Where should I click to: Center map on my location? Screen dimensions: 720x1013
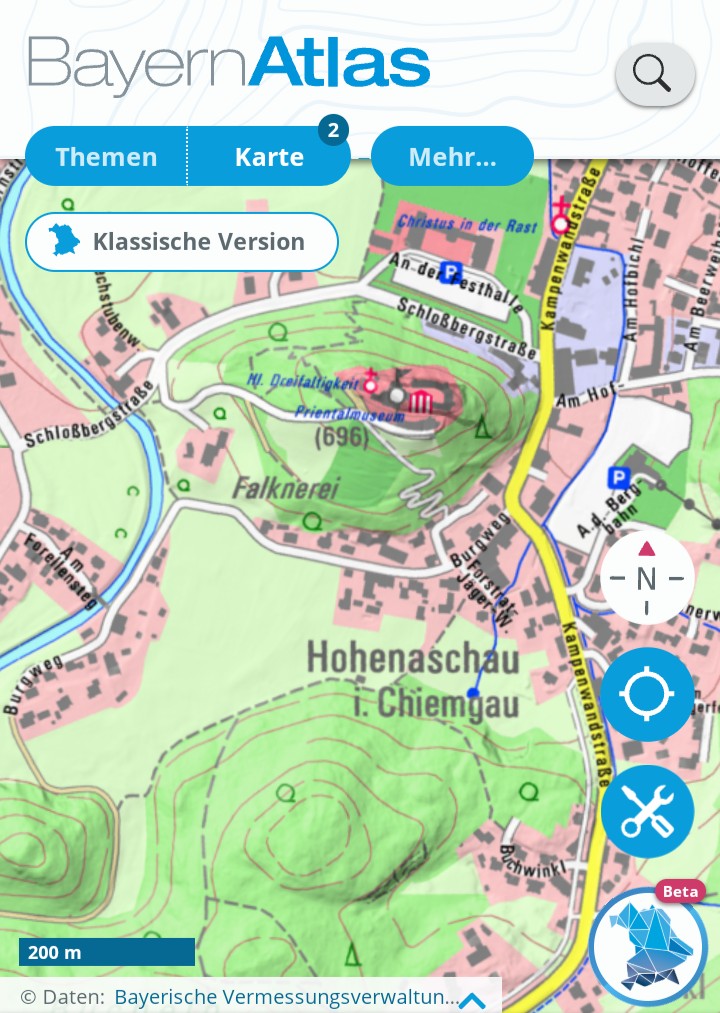(x=647, y=694)
